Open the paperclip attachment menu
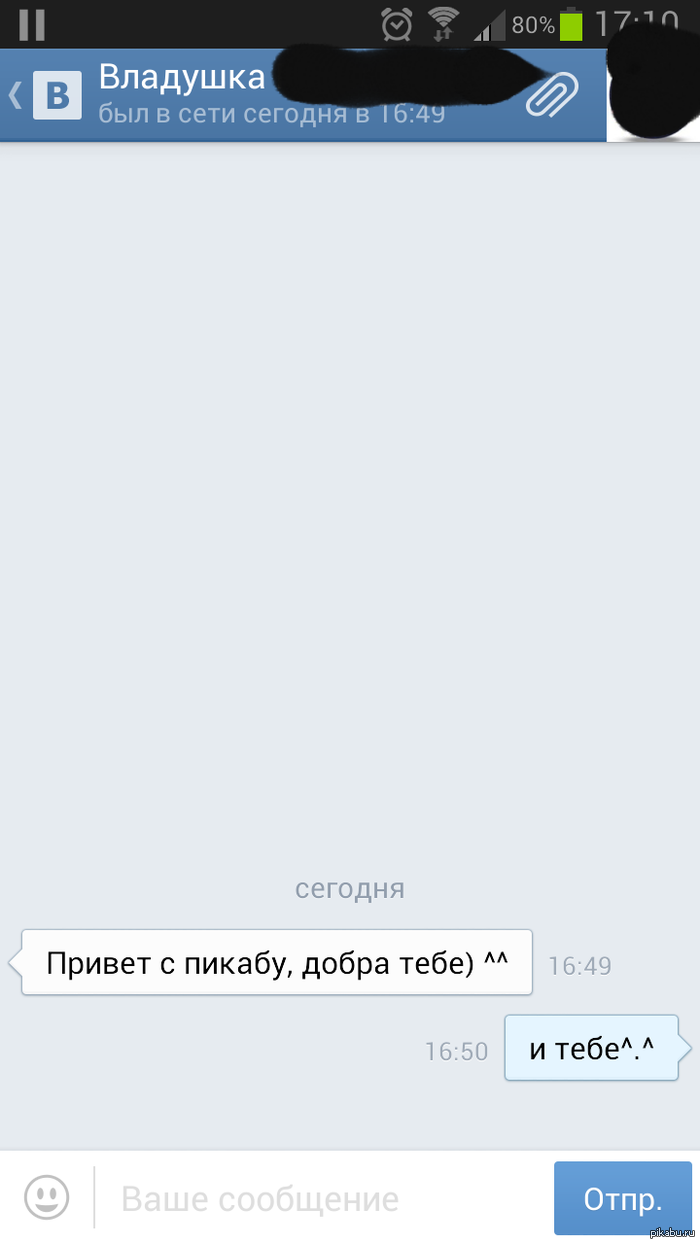Image resolution: width=700 pixels, height=1244 pixels. tap(553, 94)
